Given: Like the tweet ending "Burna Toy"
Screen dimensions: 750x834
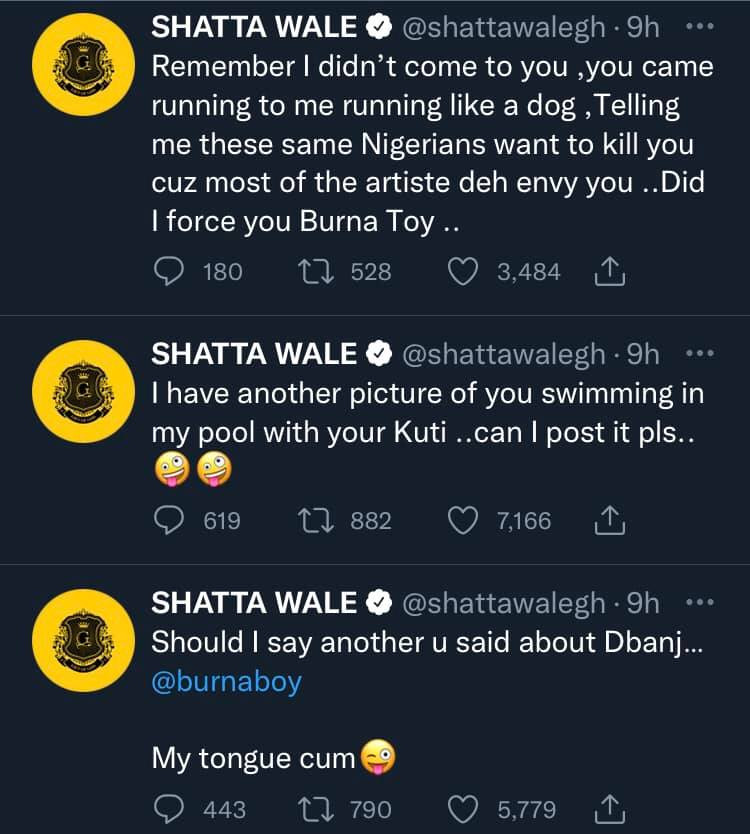Looking at the screenshot, I should [x=462, y=271].
